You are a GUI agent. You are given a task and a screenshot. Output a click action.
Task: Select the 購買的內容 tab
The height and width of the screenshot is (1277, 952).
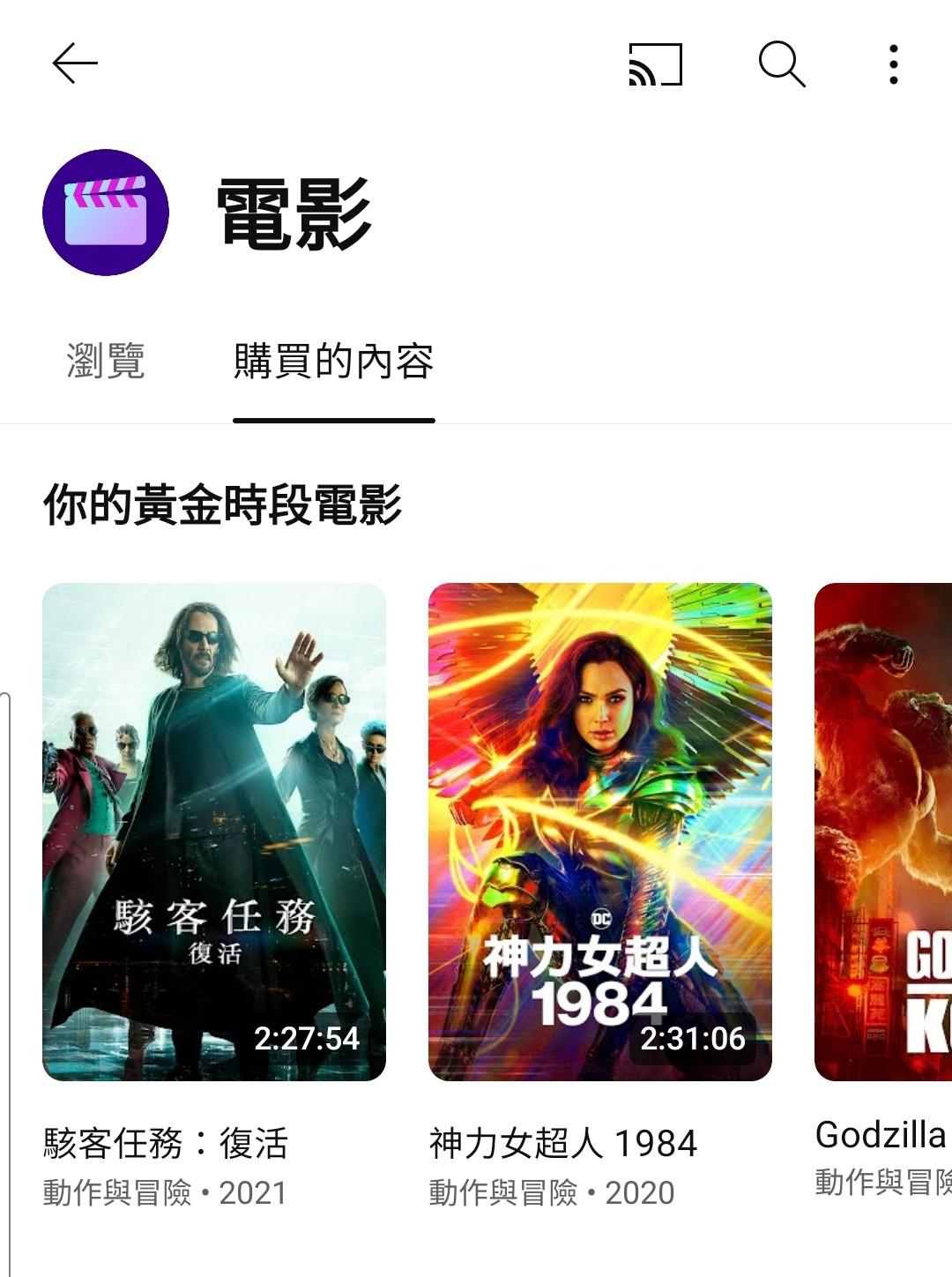pyautogui.click(x=333, y=362)
